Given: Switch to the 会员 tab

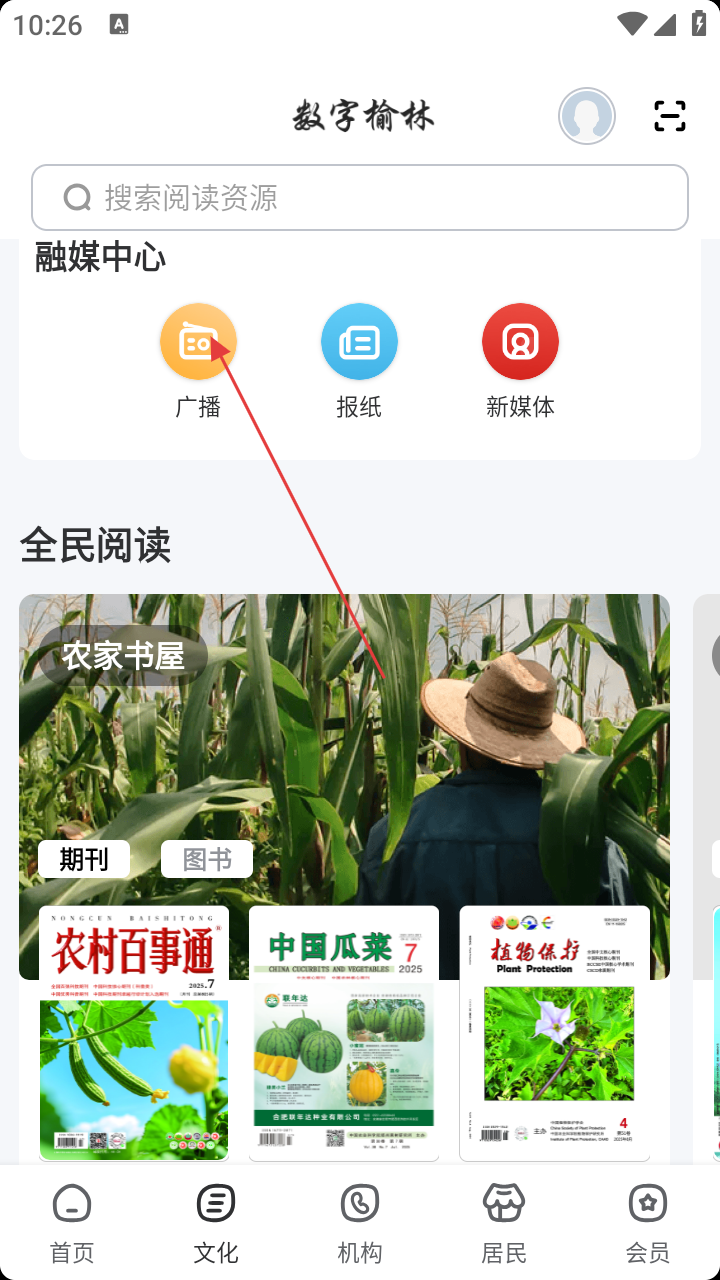Looking at the screenshot, I should click(x=648, y=1223).
